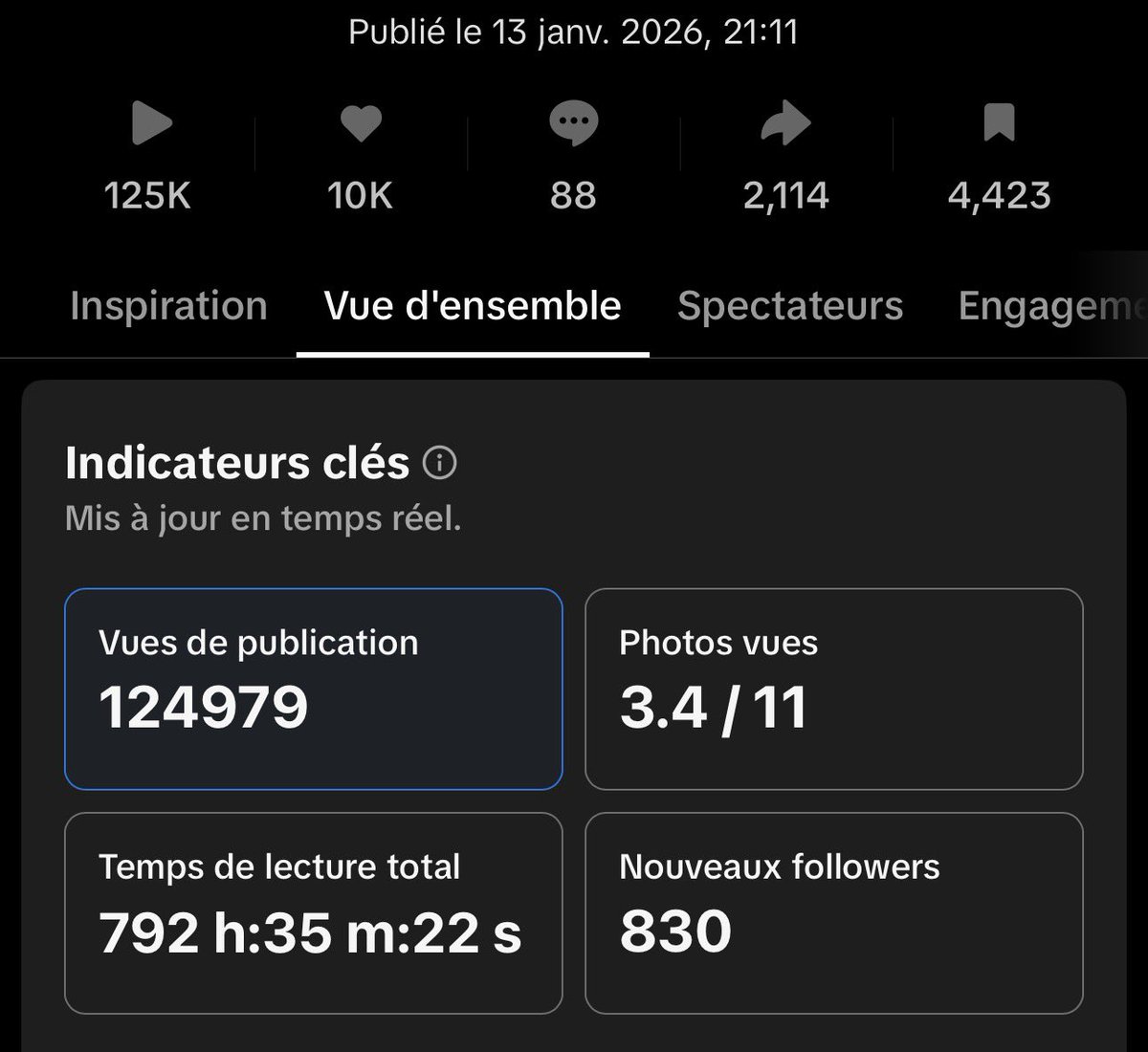Open the Spectateurs tab
The image size is (1148, 1052).
[790, 306]
